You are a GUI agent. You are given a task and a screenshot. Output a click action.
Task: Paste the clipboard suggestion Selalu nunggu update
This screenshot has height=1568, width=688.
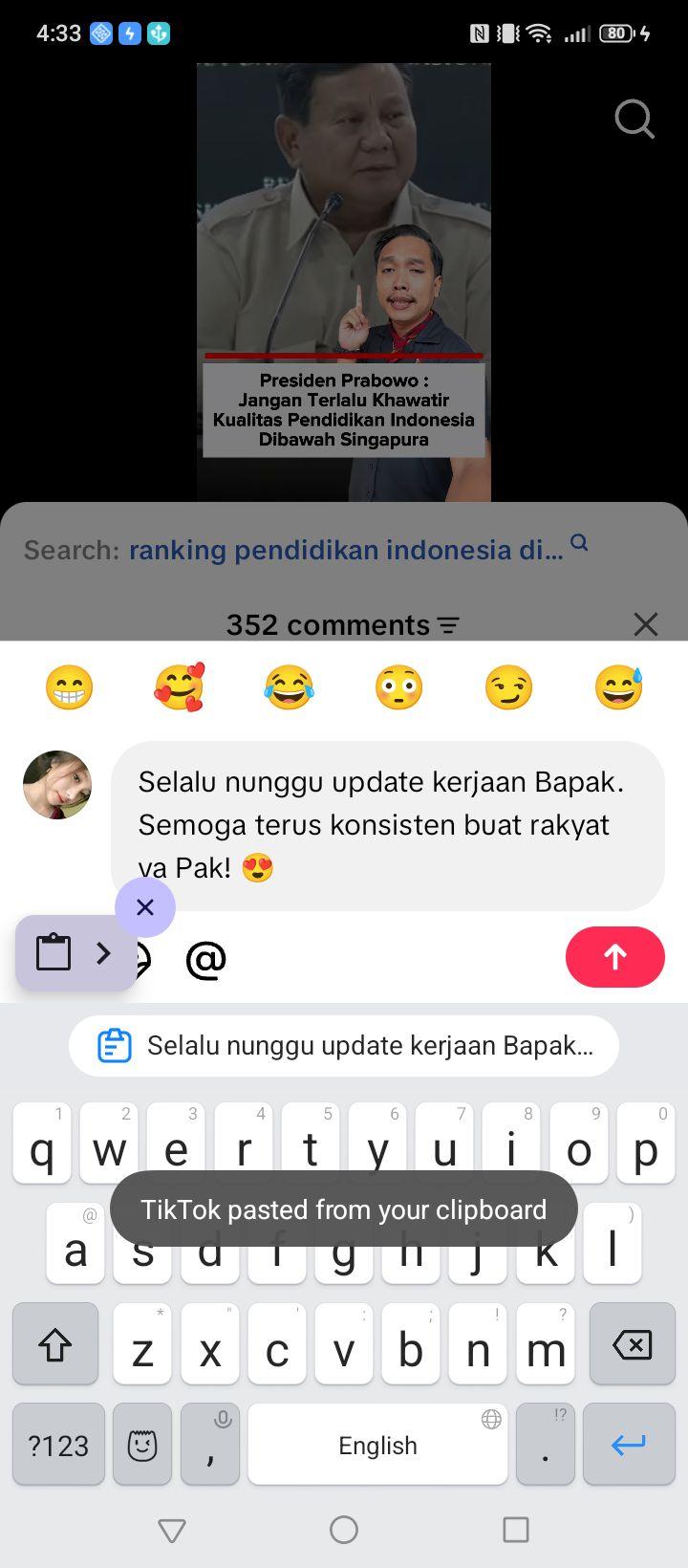pyautogui.click(x=344, y=1046)
